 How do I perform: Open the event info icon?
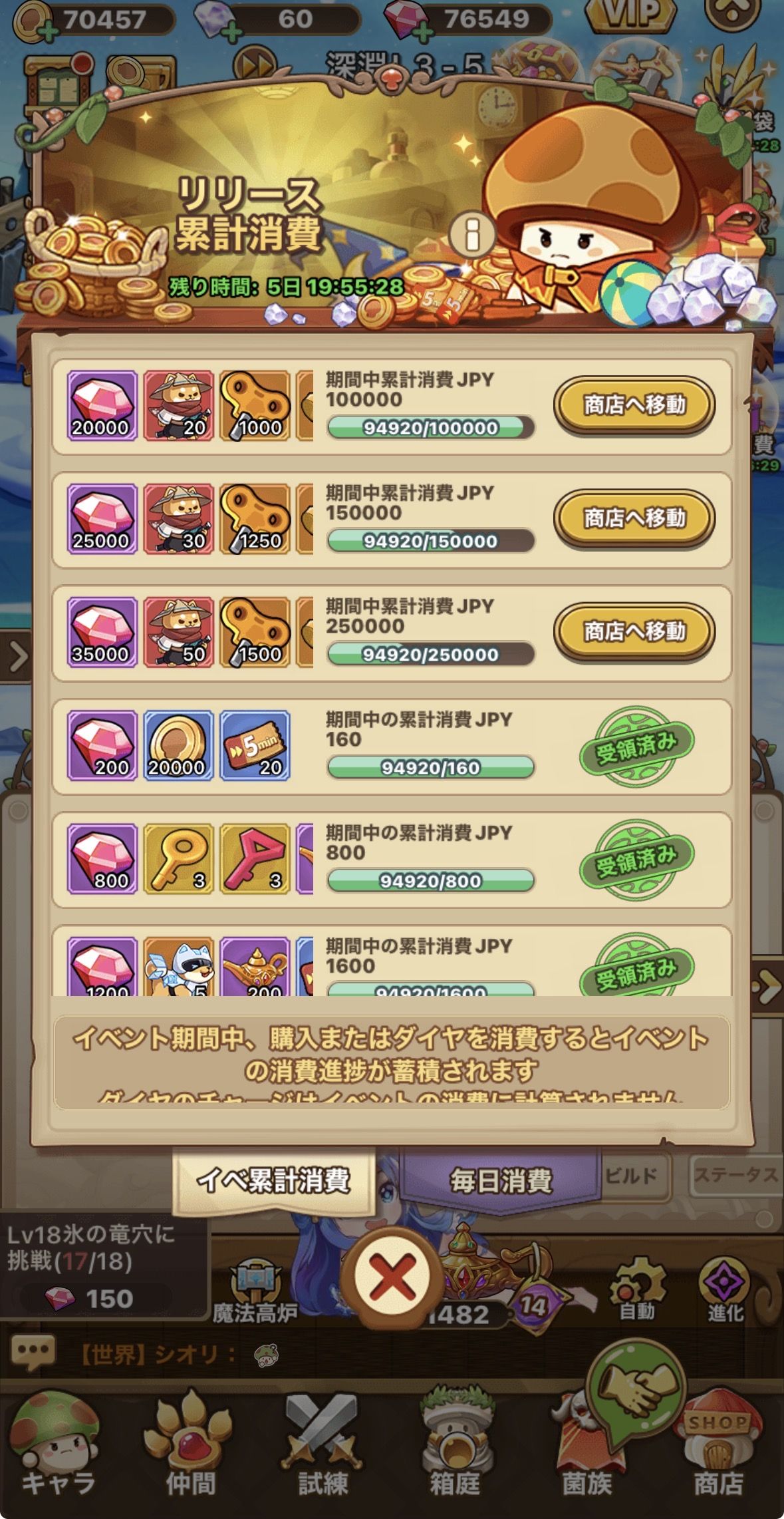(471, 235)
